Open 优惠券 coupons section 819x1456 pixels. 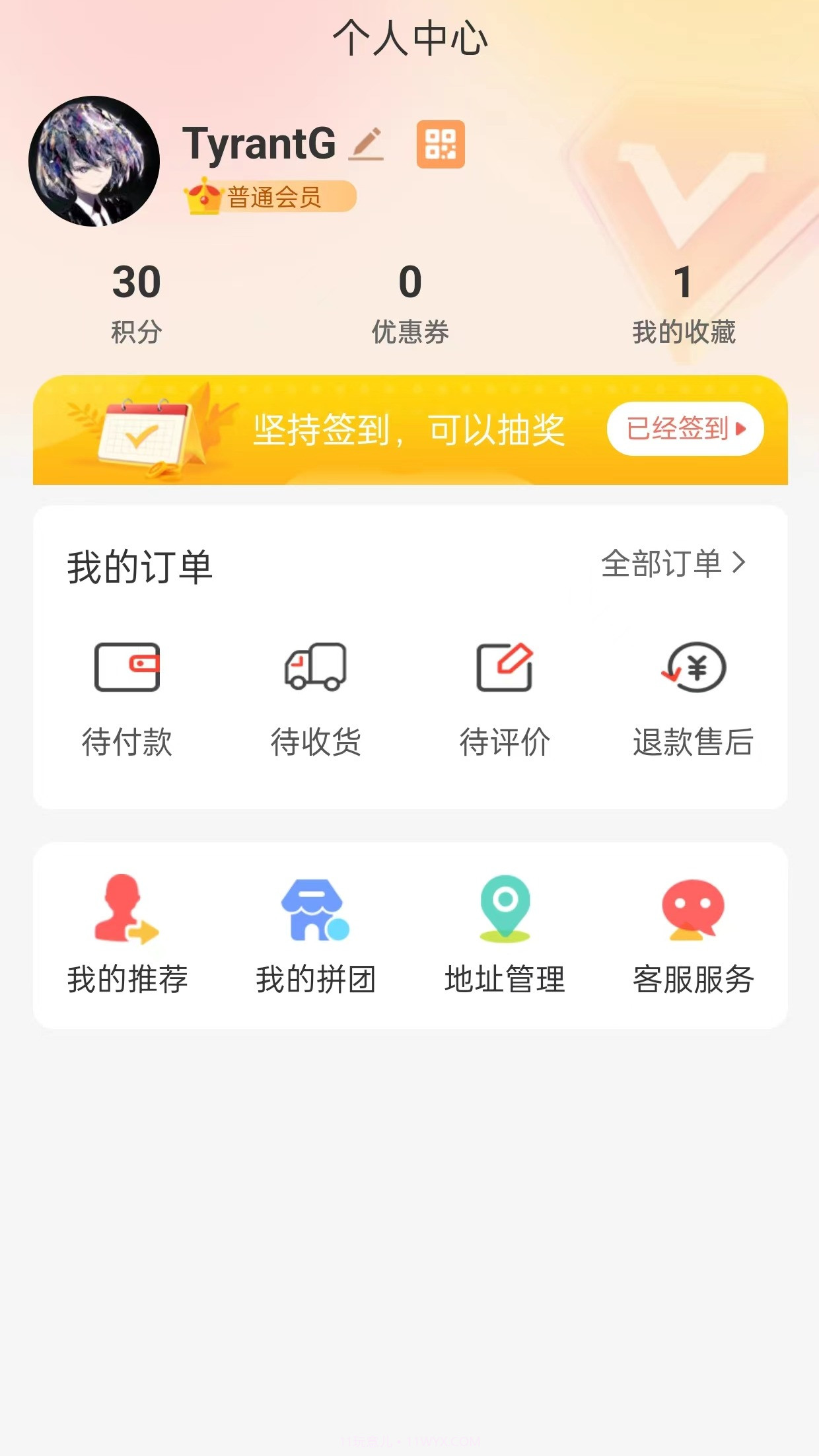409,301
